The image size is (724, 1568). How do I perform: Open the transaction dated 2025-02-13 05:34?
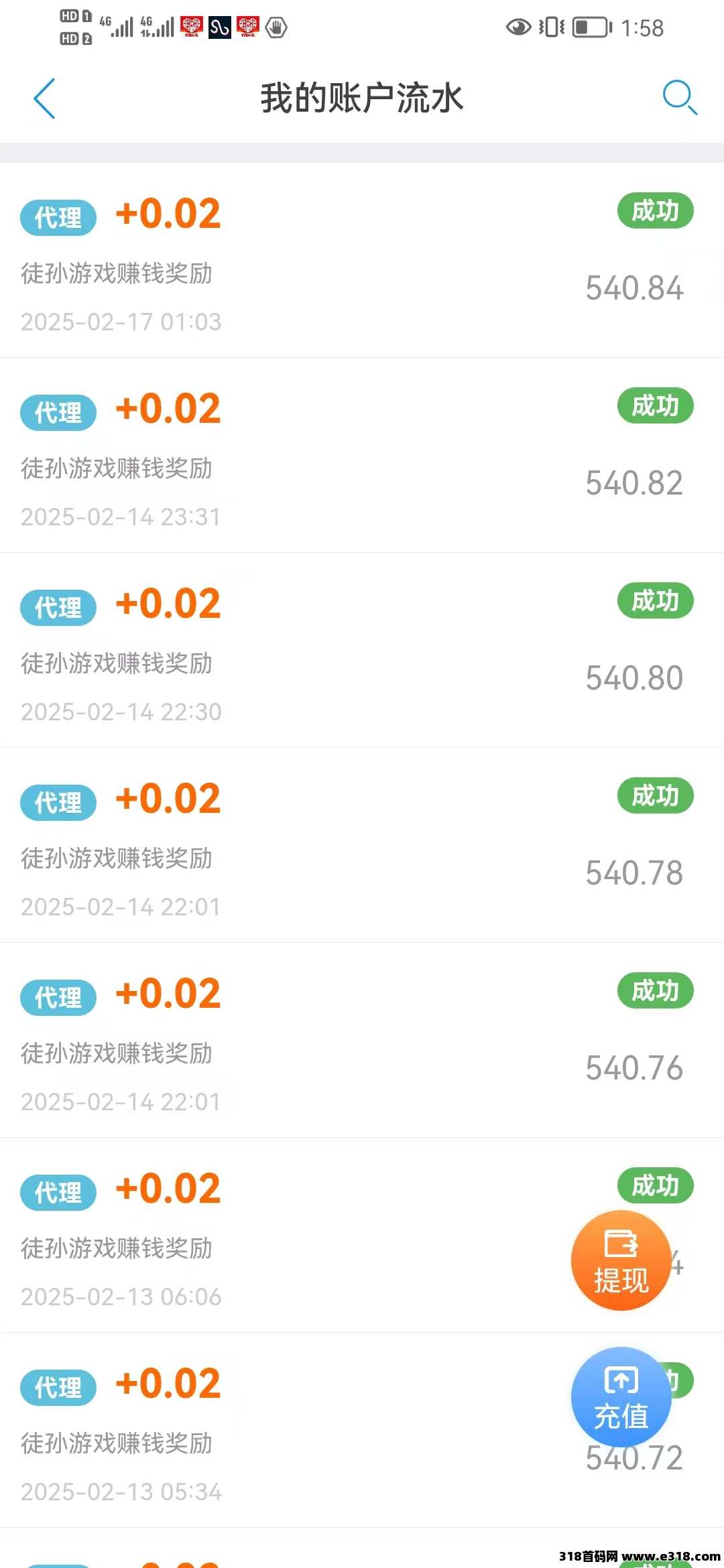click(x=362, y=1431)
